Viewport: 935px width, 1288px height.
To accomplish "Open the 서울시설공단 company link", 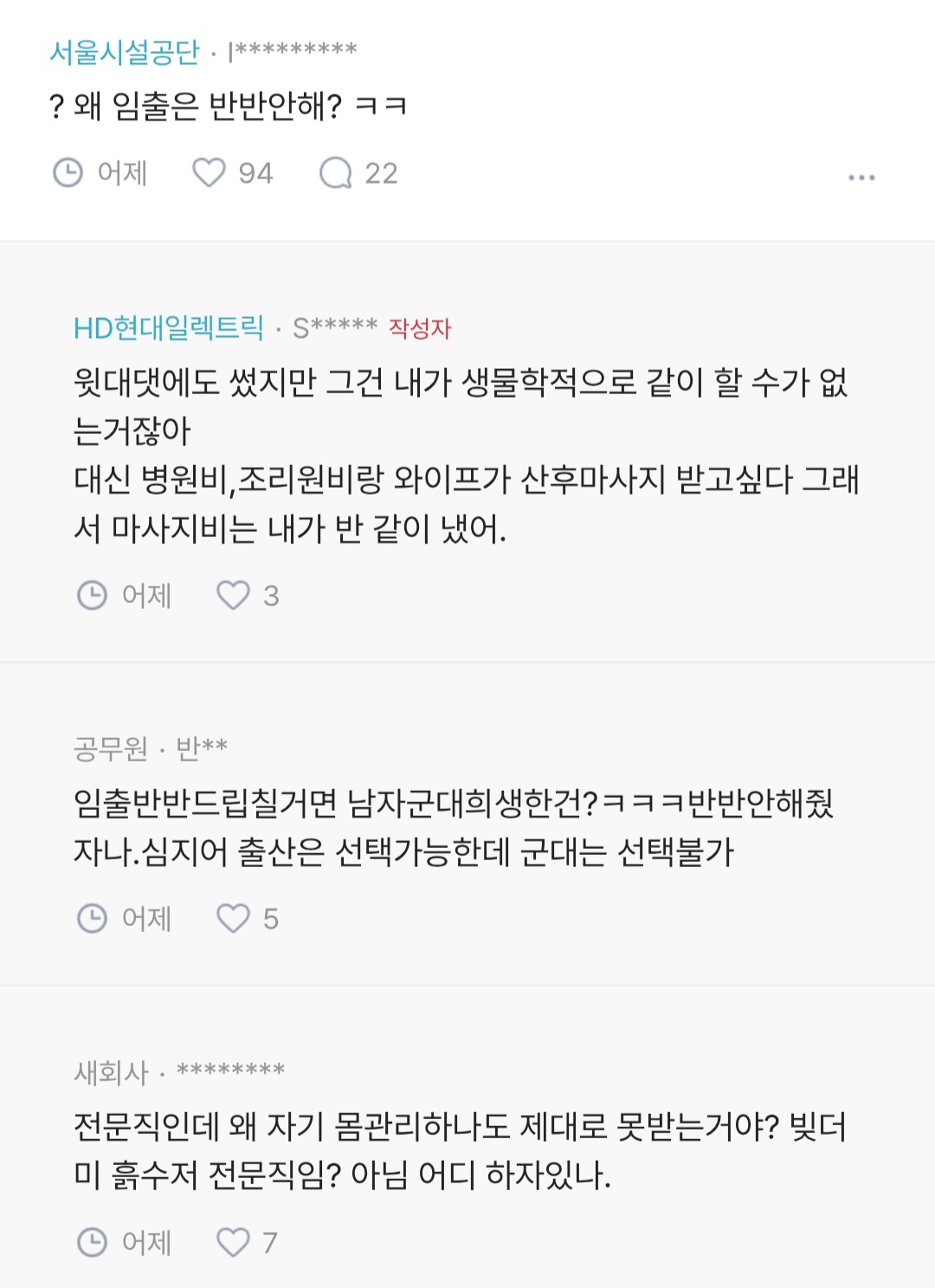I will pyautogui.click(x=125, y=52).
